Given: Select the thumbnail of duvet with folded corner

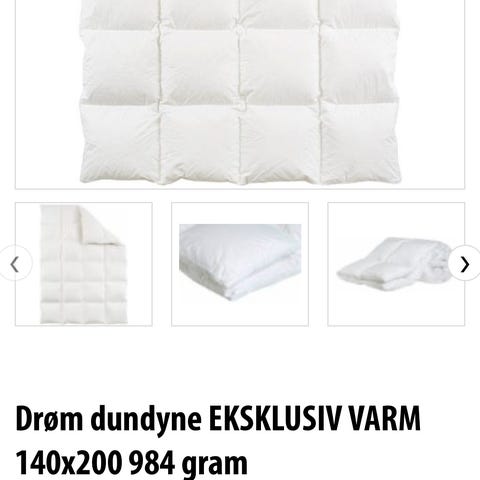Looking at the screenshot, I should pos(84,264).
